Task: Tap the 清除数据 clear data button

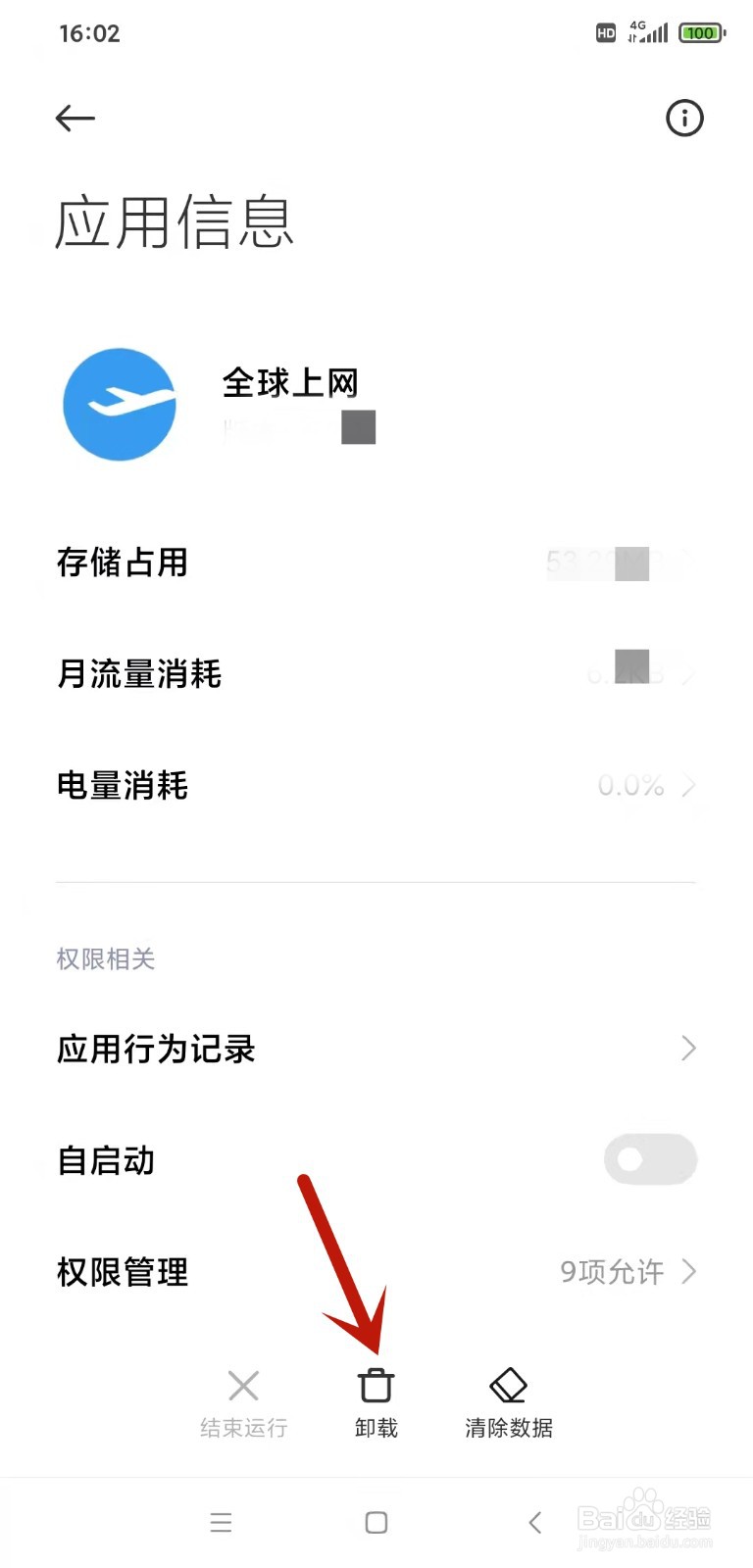Action: pyautogui.click(x=509, y=1428)
